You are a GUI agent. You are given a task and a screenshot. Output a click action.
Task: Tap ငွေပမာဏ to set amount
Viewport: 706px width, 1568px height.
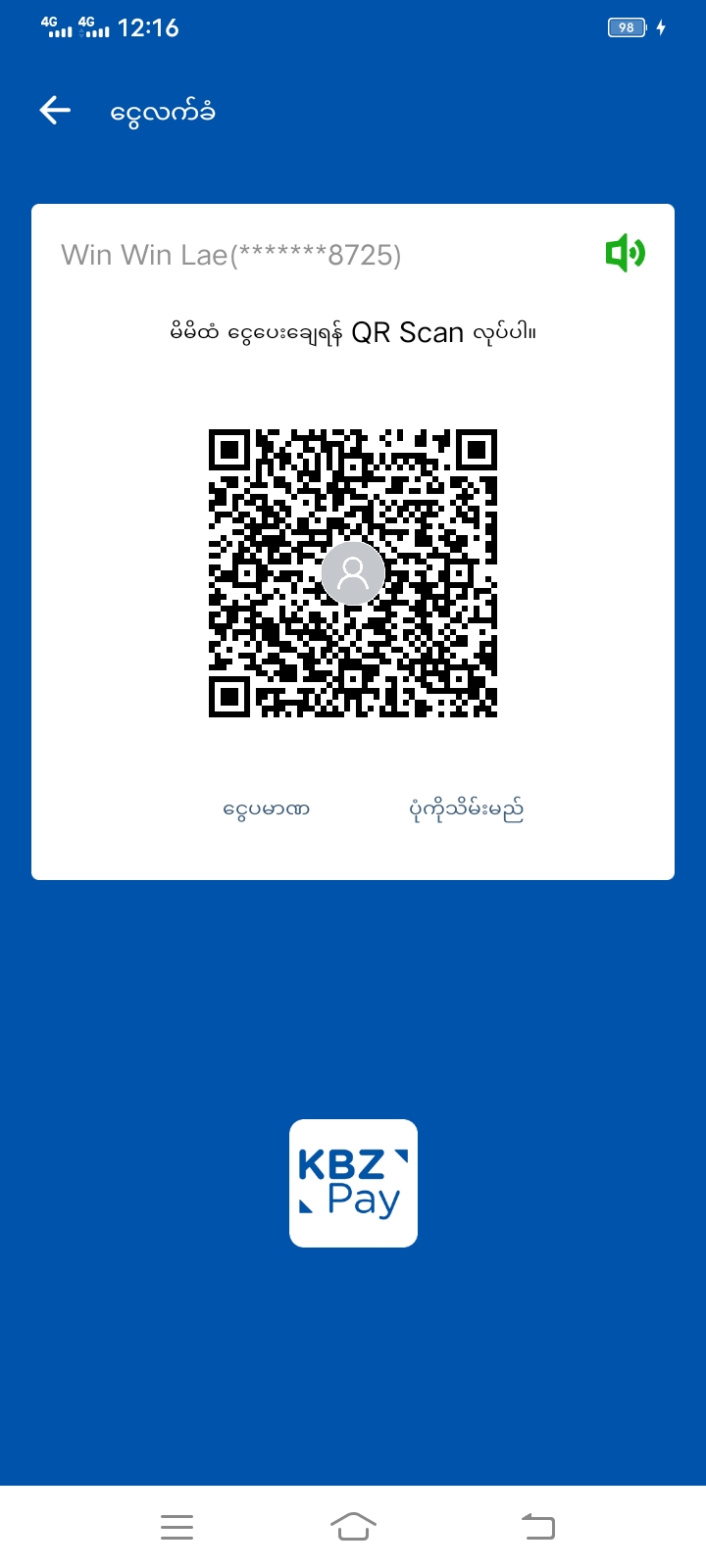[x=266, y=810]
